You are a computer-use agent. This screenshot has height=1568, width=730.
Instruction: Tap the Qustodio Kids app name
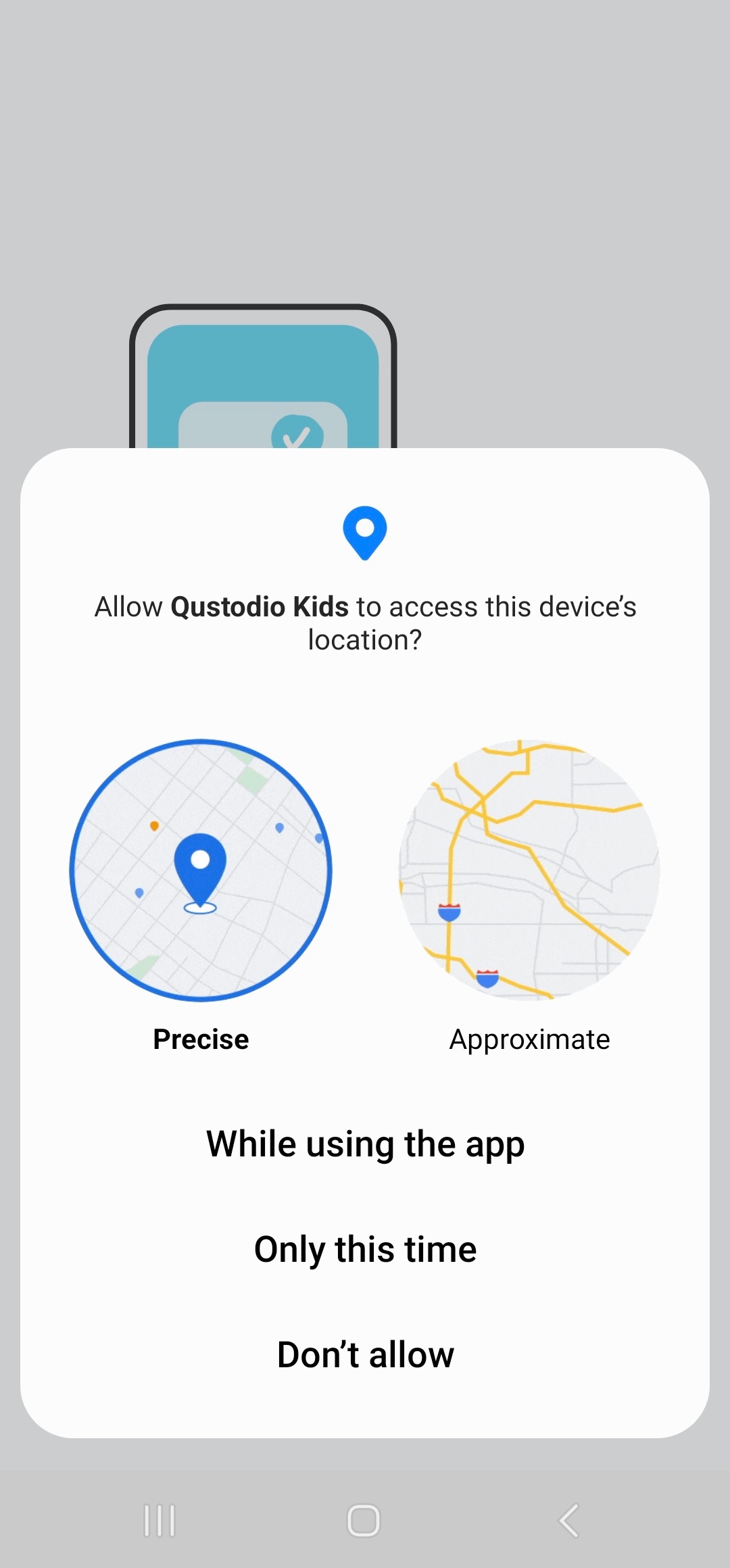[259, 606]
